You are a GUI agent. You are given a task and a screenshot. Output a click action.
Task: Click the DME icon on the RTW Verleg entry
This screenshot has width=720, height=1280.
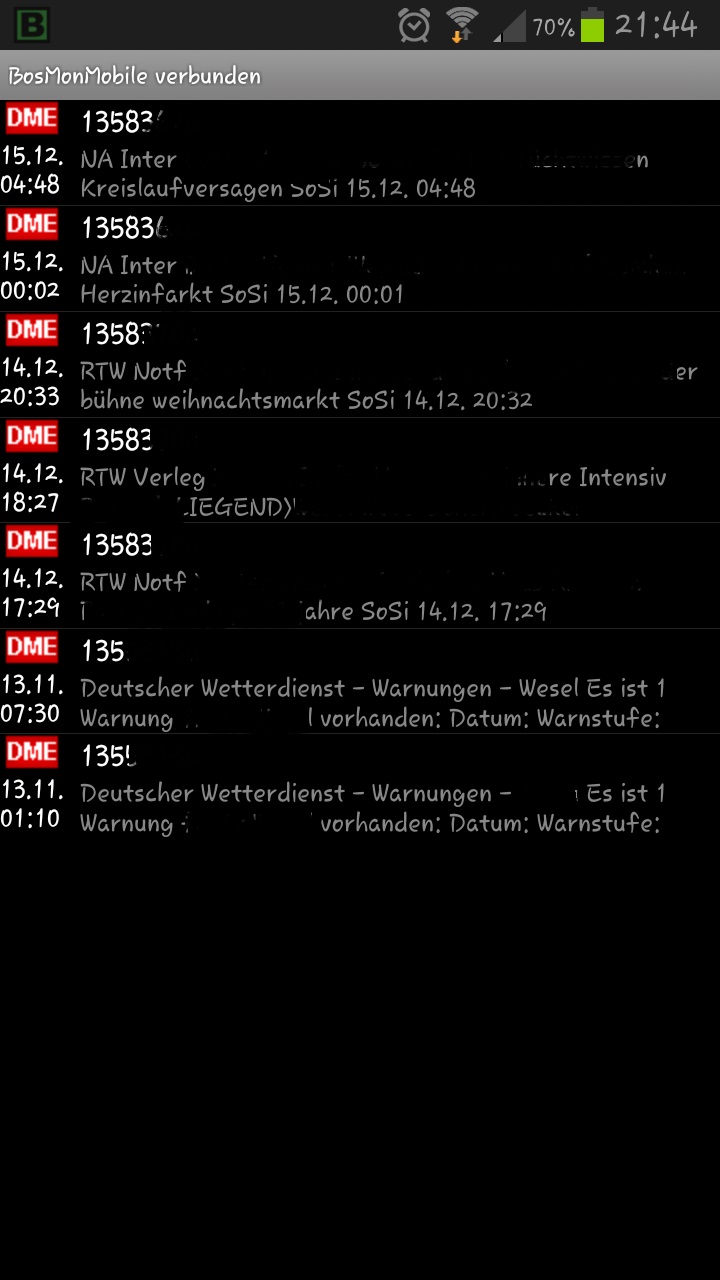click(x=31, y=436)
